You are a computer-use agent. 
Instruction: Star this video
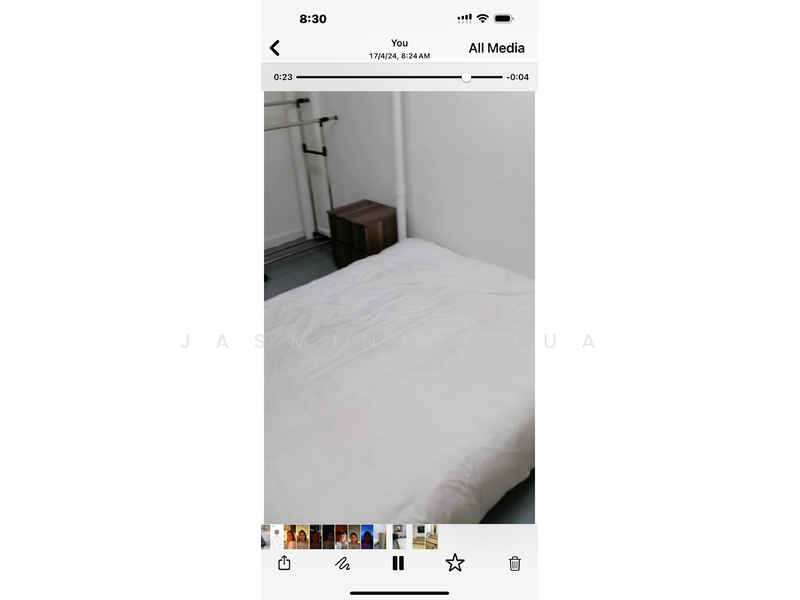point(455,563)
